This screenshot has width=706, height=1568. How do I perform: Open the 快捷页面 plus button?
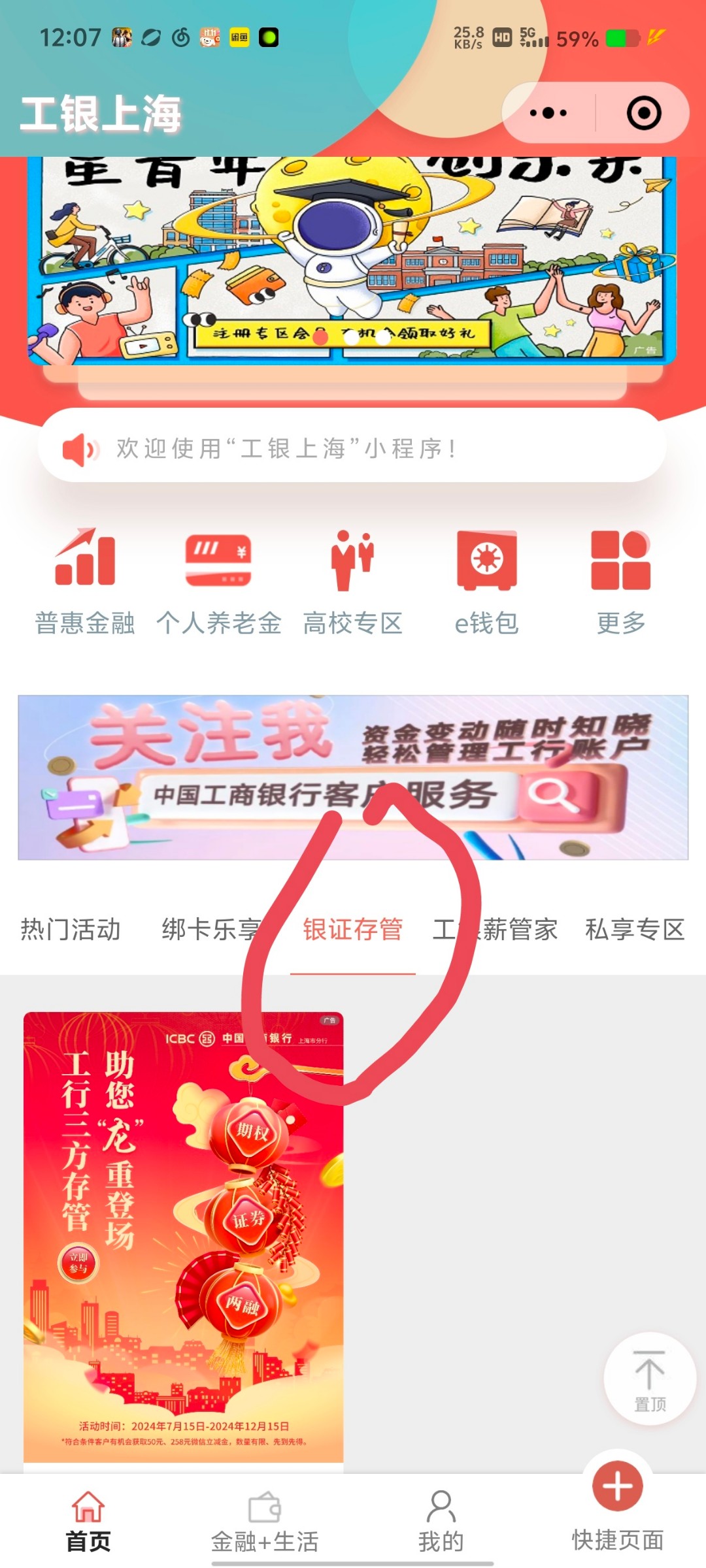coord(617,1486)
